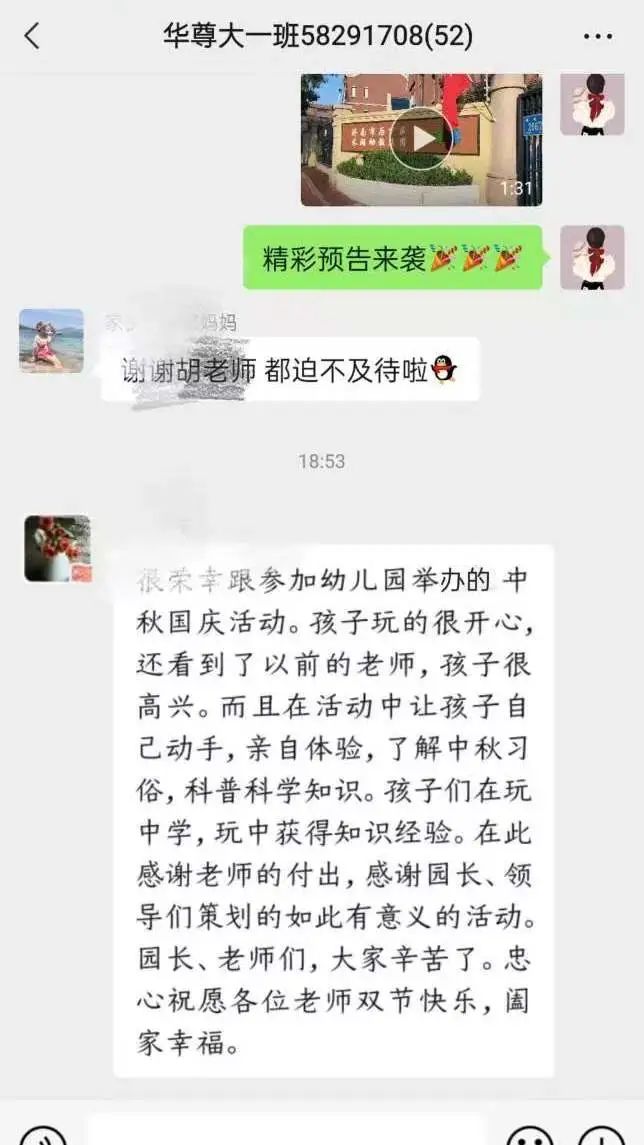
Task: Open the flower avatar of the long message sender
Action: pos(57,548)
